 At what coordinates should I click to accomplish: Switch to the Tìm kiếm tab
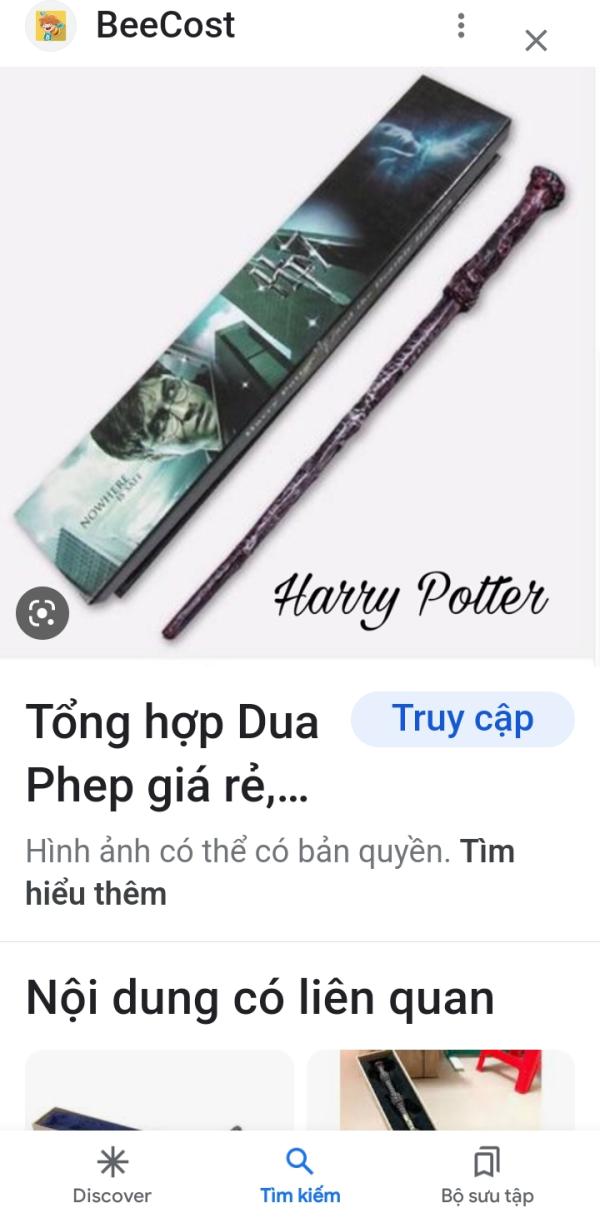click(300, 1176)
